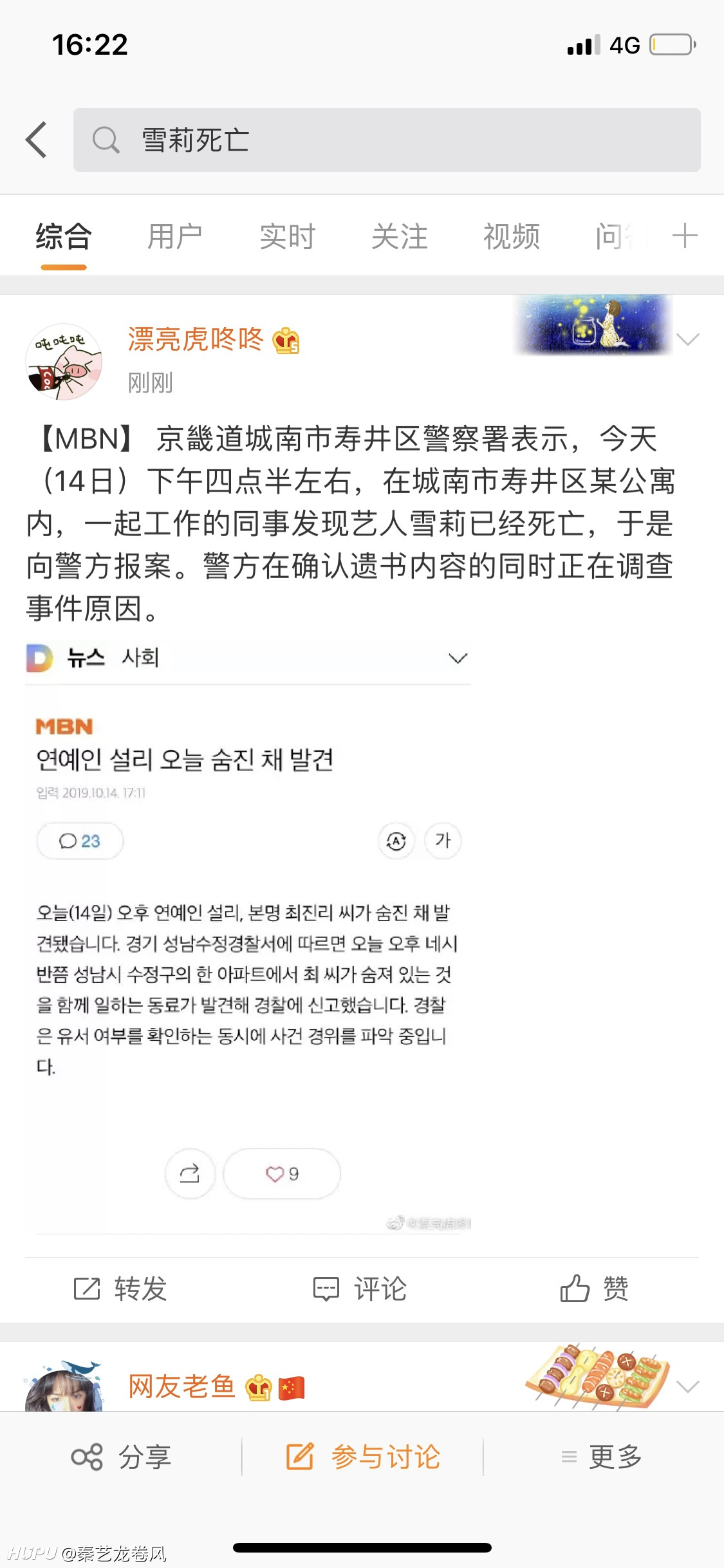Image resolution: width=724 pixels, height=1568 pixels.
Task: Expand options chevron on 网友老鱼's post
Action: tap(687, 1386)
